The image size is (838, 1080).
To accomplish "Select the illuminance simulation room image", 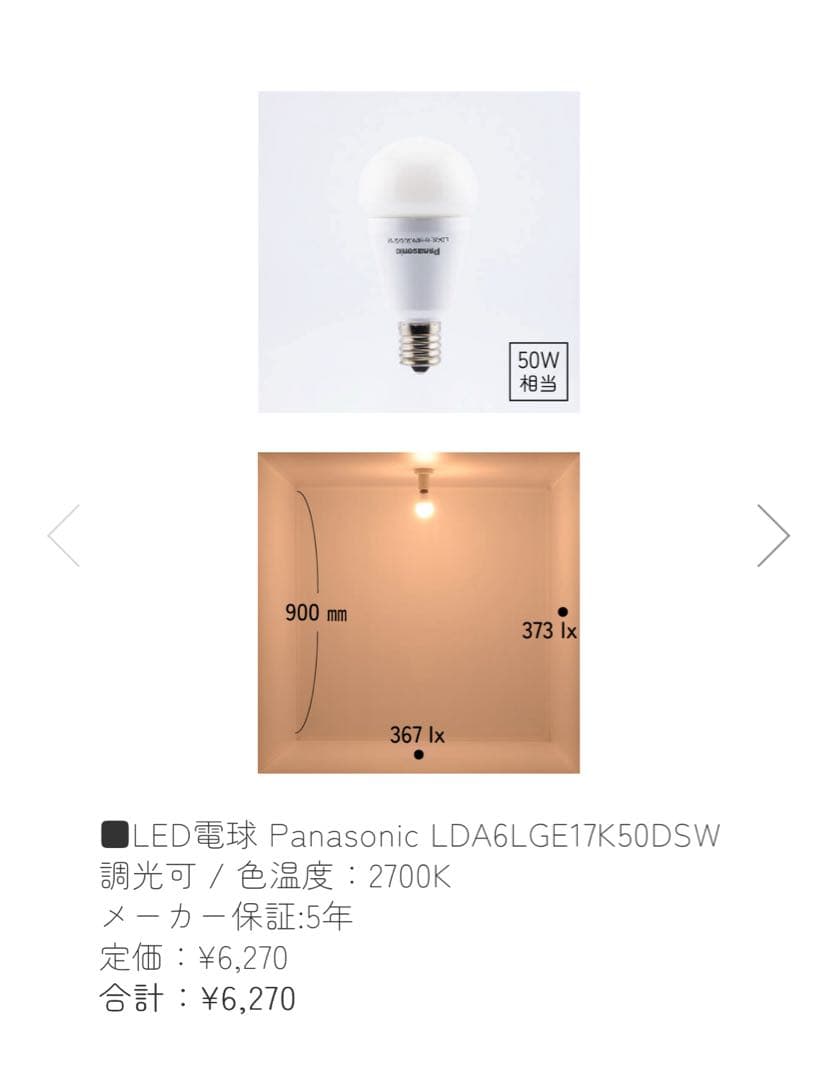I will 420,610.
